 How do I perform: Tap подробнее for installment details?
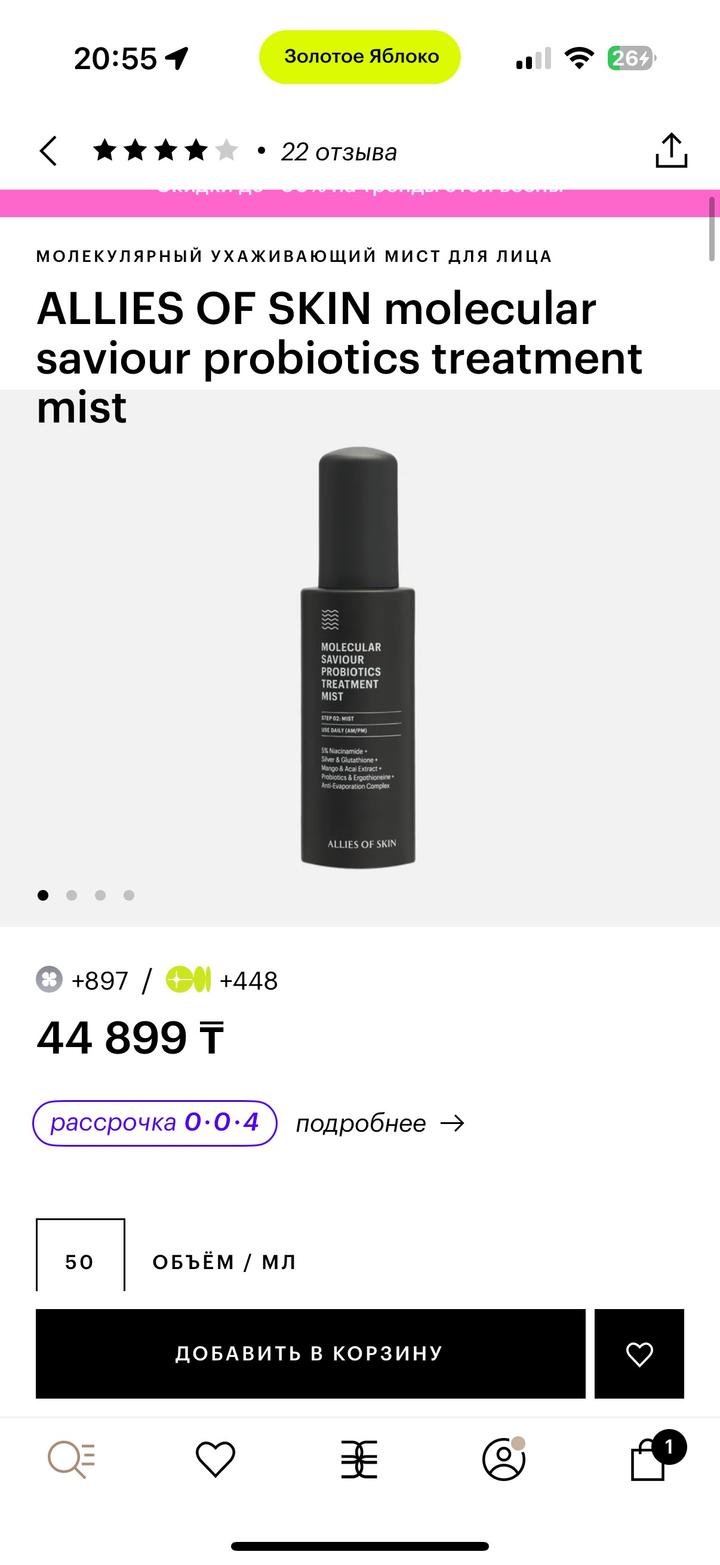pos(380,1123)
